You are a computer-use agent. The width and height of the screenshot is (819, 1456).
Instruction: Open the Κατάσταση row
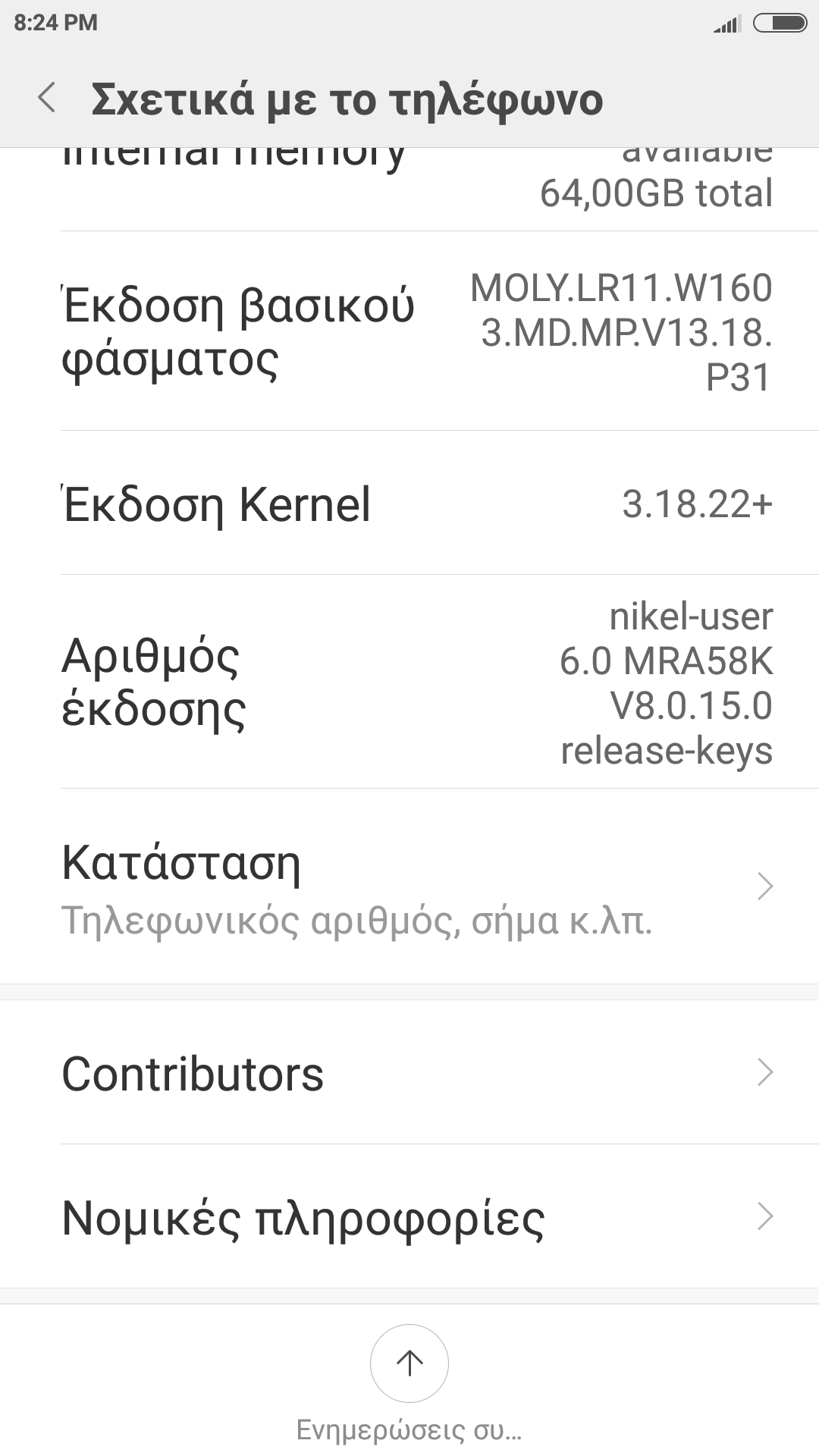[409, 887]
